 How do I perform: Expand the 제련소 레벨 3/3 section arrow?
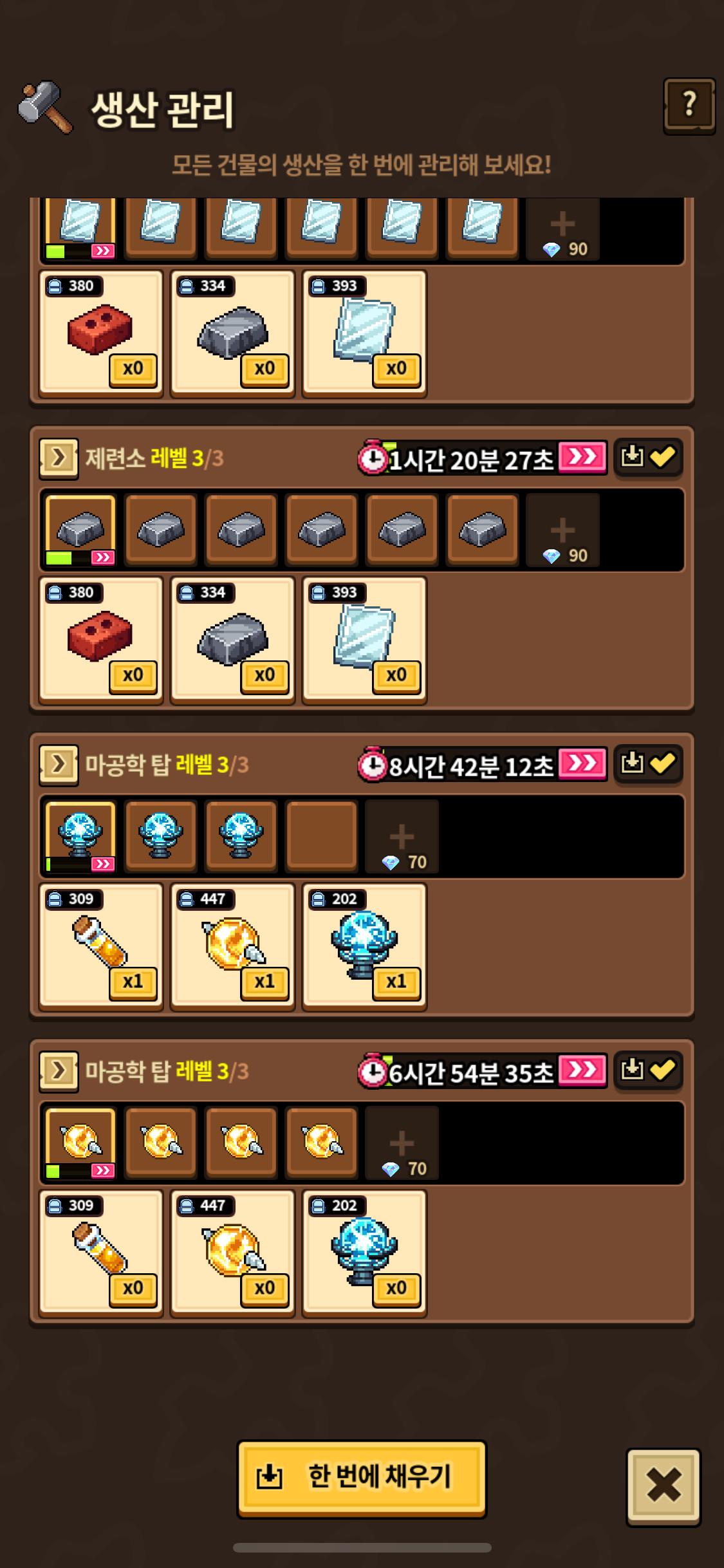[x=59, y=458]
